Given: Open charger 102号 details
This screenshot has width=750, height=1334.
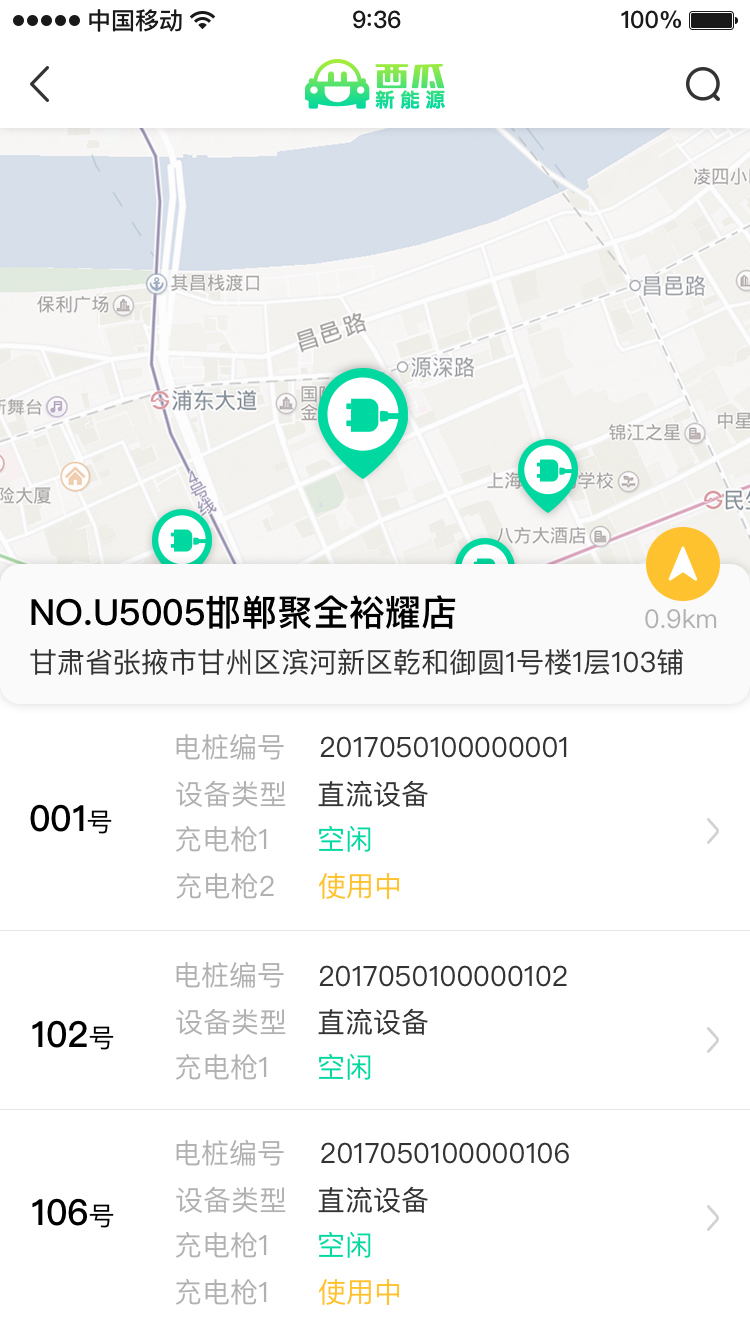Looking at the screenshot, I should coord(374,1021).
